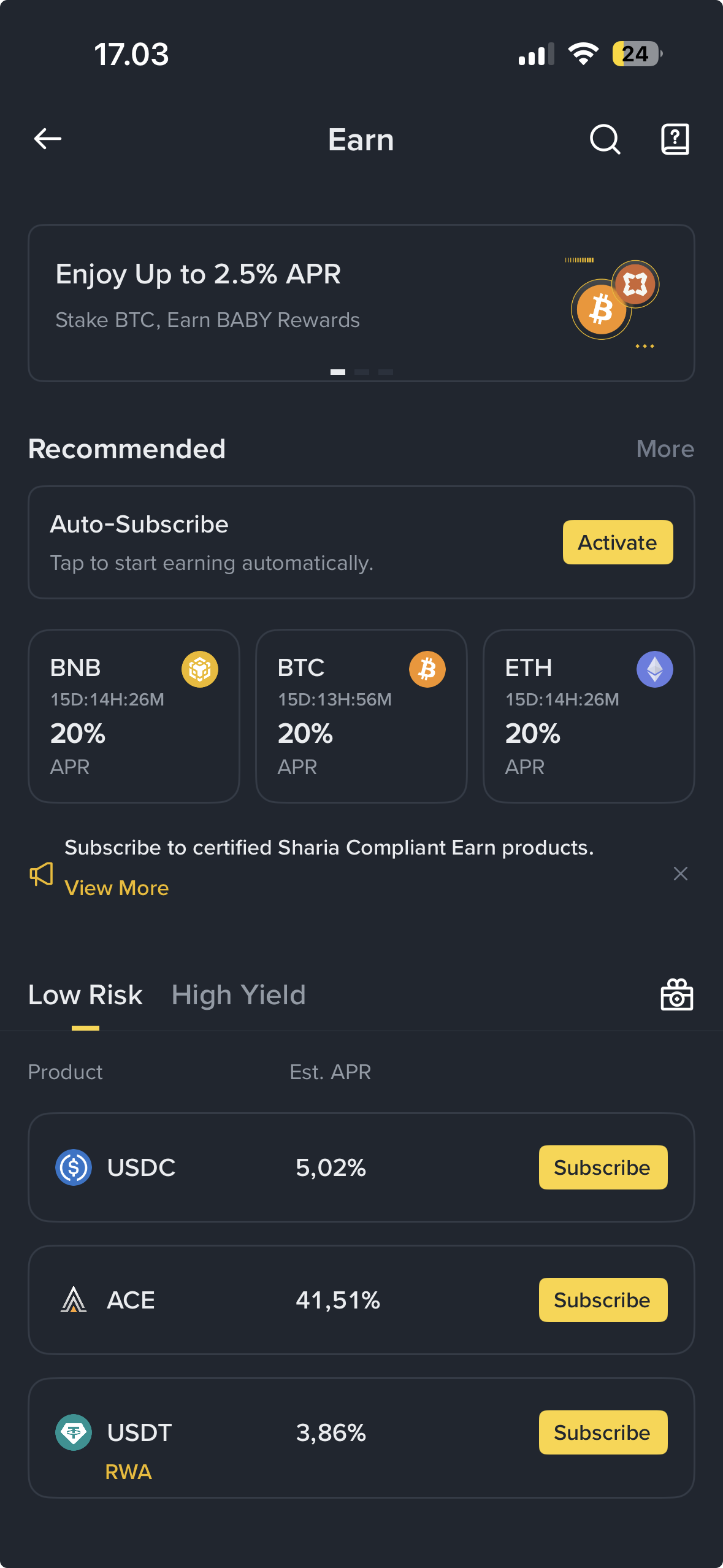The height and width of the screenshot is (1568, 723).
Task: Click the ACE token icon
Action: [x=75, y=1300]
